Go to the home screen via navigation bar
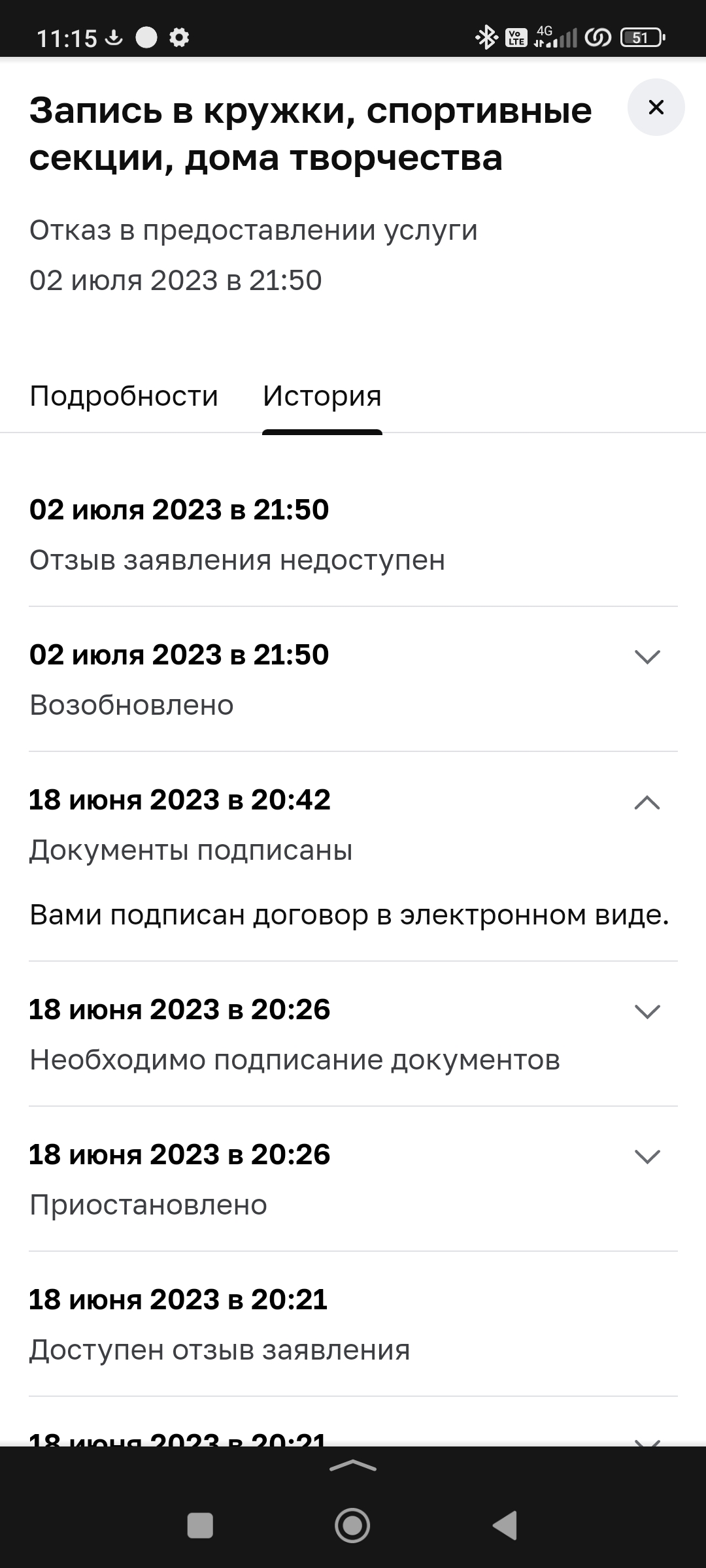 tap(352, 1525)
